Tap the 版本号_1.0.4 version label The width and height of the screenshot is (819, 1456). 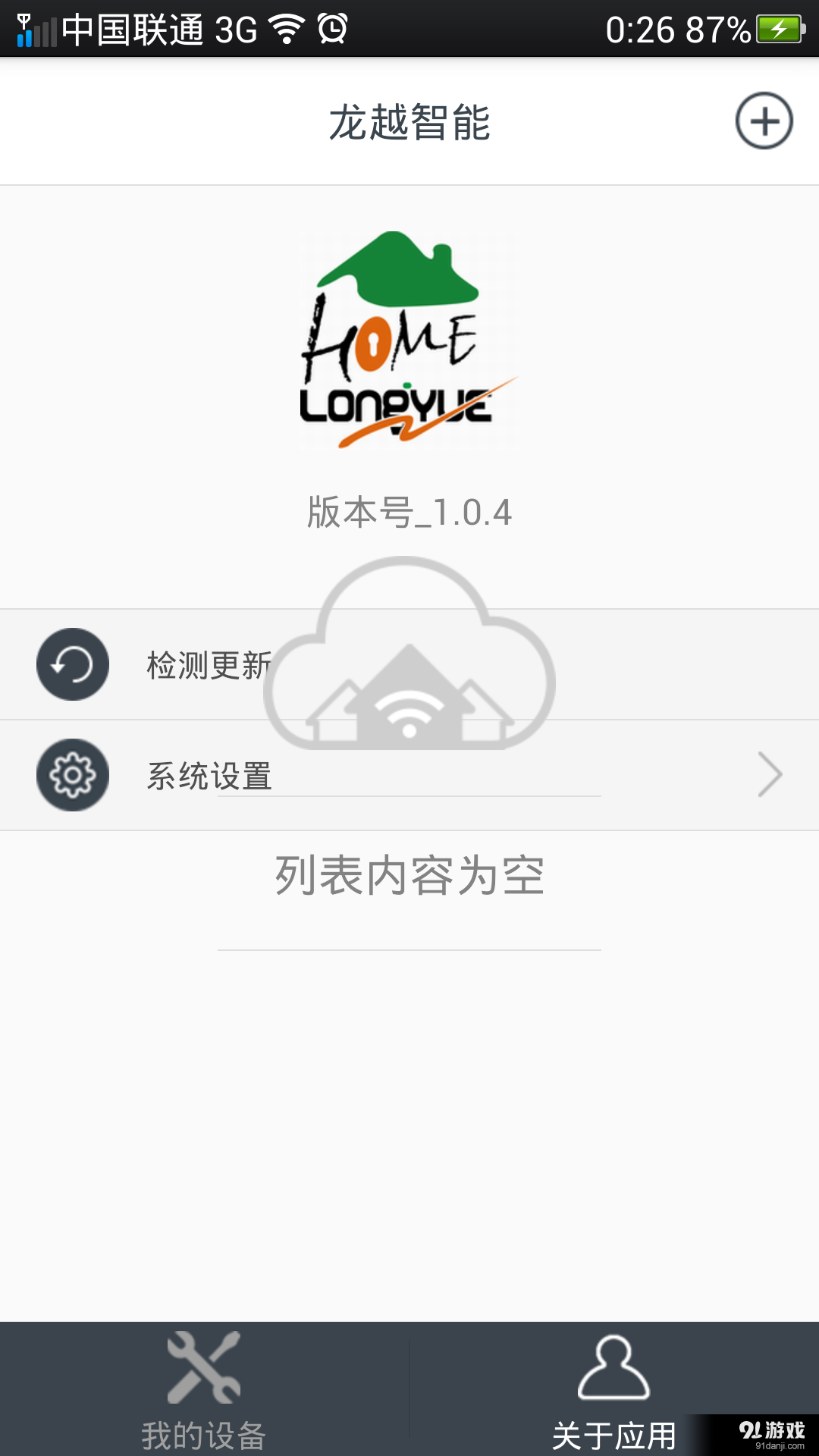point(409,513)
